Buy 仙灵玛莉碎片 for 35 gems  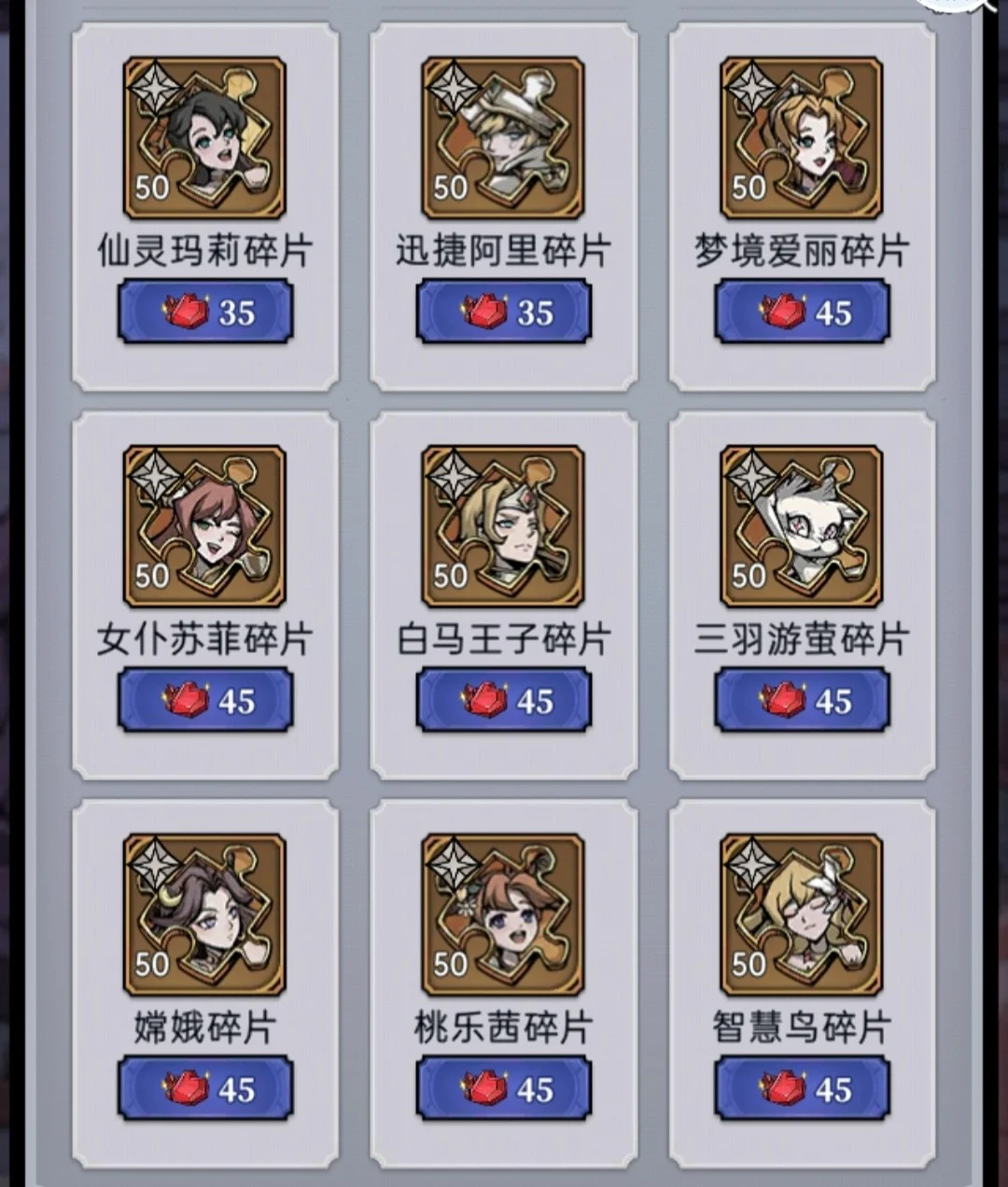205,312
